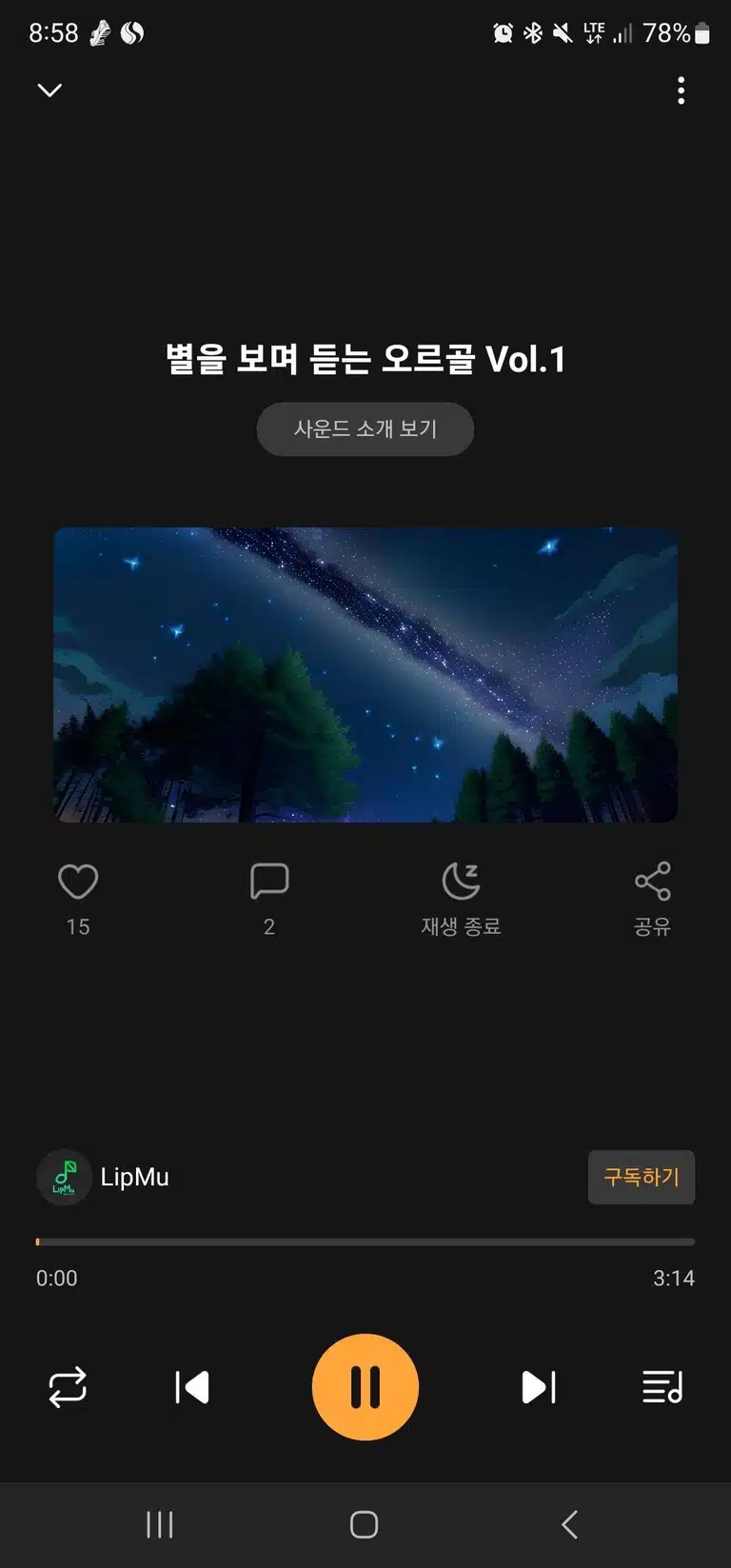Subscribe with the 구독하기 button

642,1178
